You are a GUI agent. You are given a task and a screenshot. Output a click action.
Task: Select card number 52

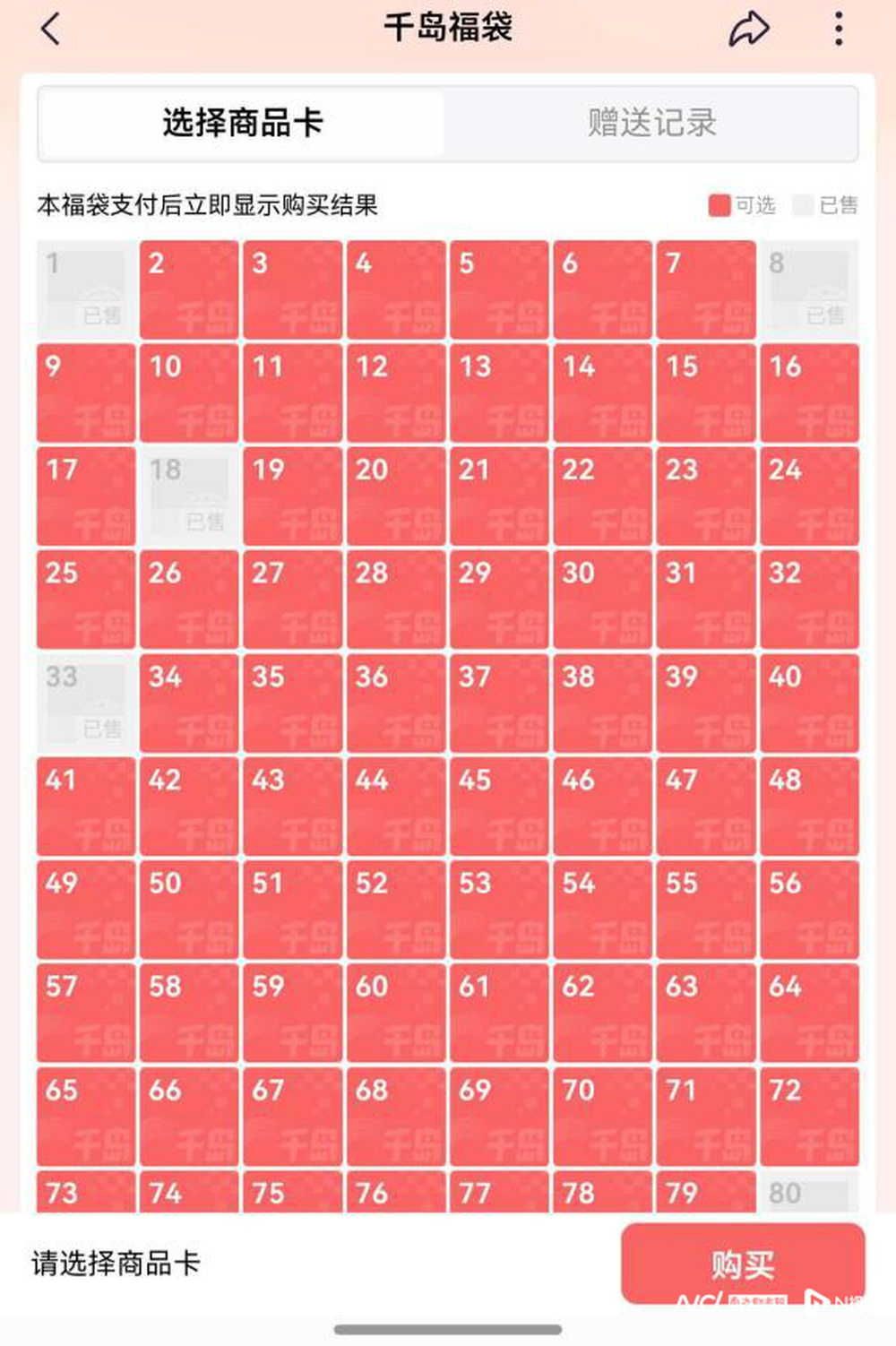point(396,909)
